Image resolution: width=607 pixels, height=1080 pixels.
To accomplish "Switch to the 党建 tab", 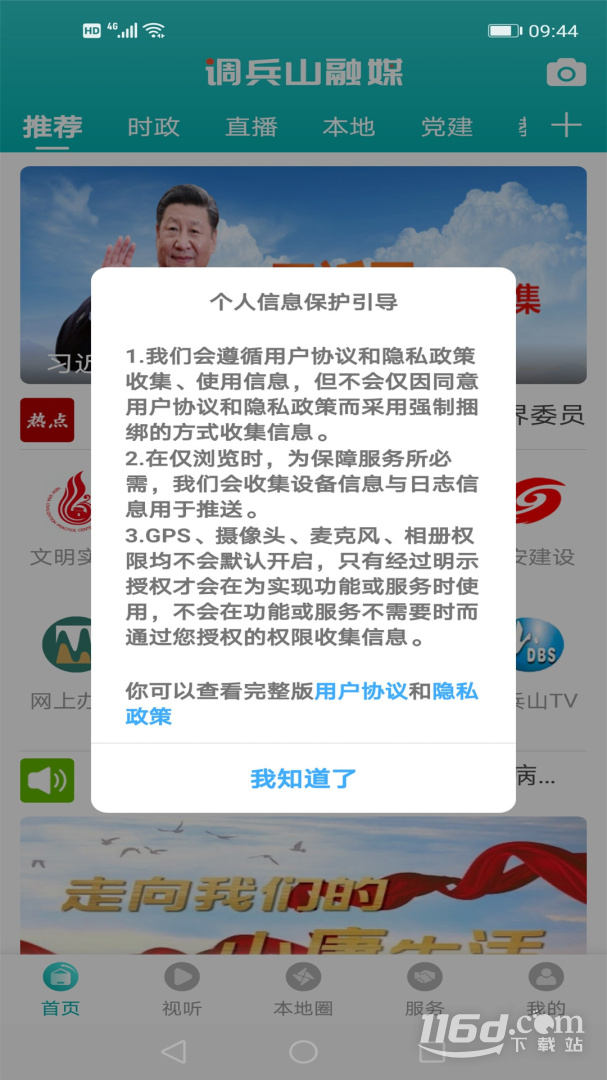I will [x=446, y=127].
